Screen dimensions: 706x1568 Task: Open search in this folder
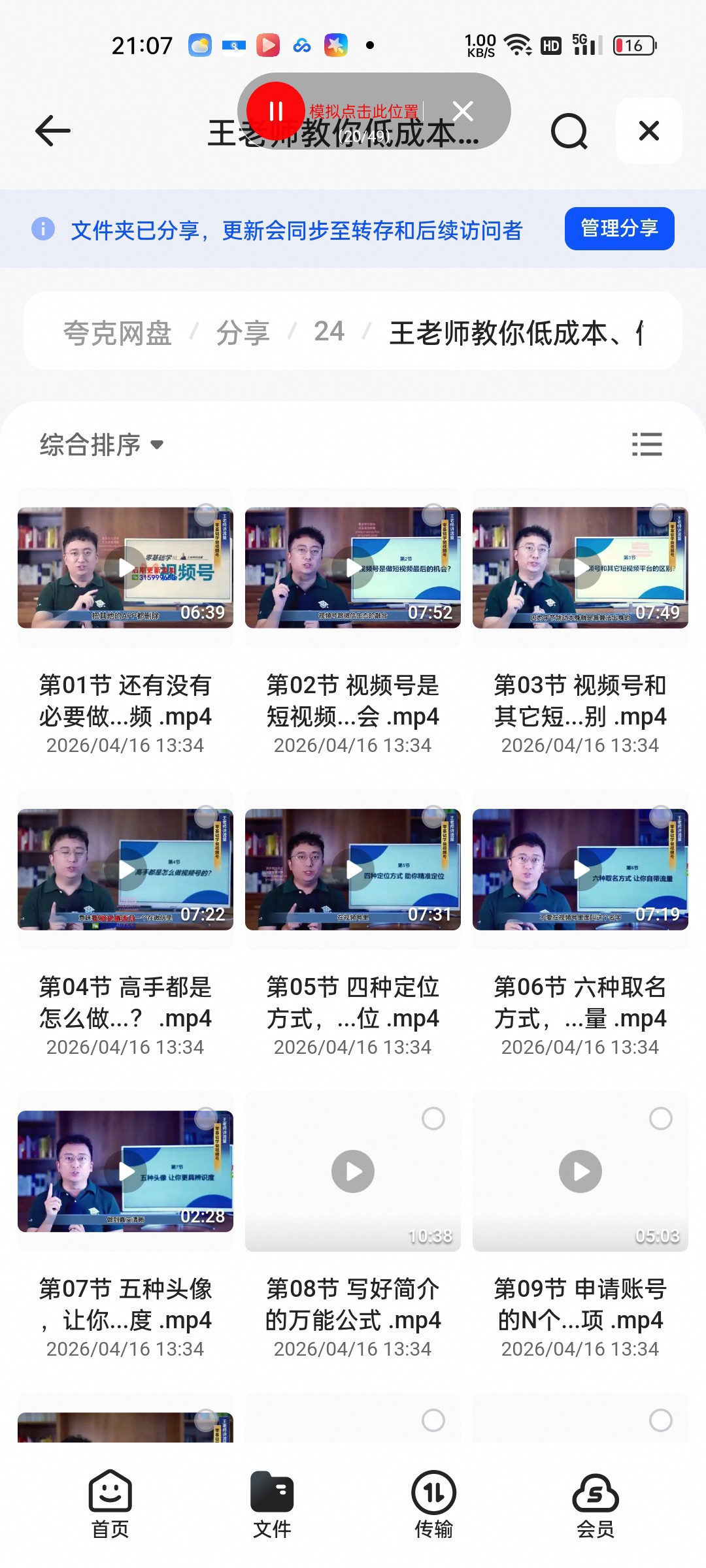(x=569, y=131)
